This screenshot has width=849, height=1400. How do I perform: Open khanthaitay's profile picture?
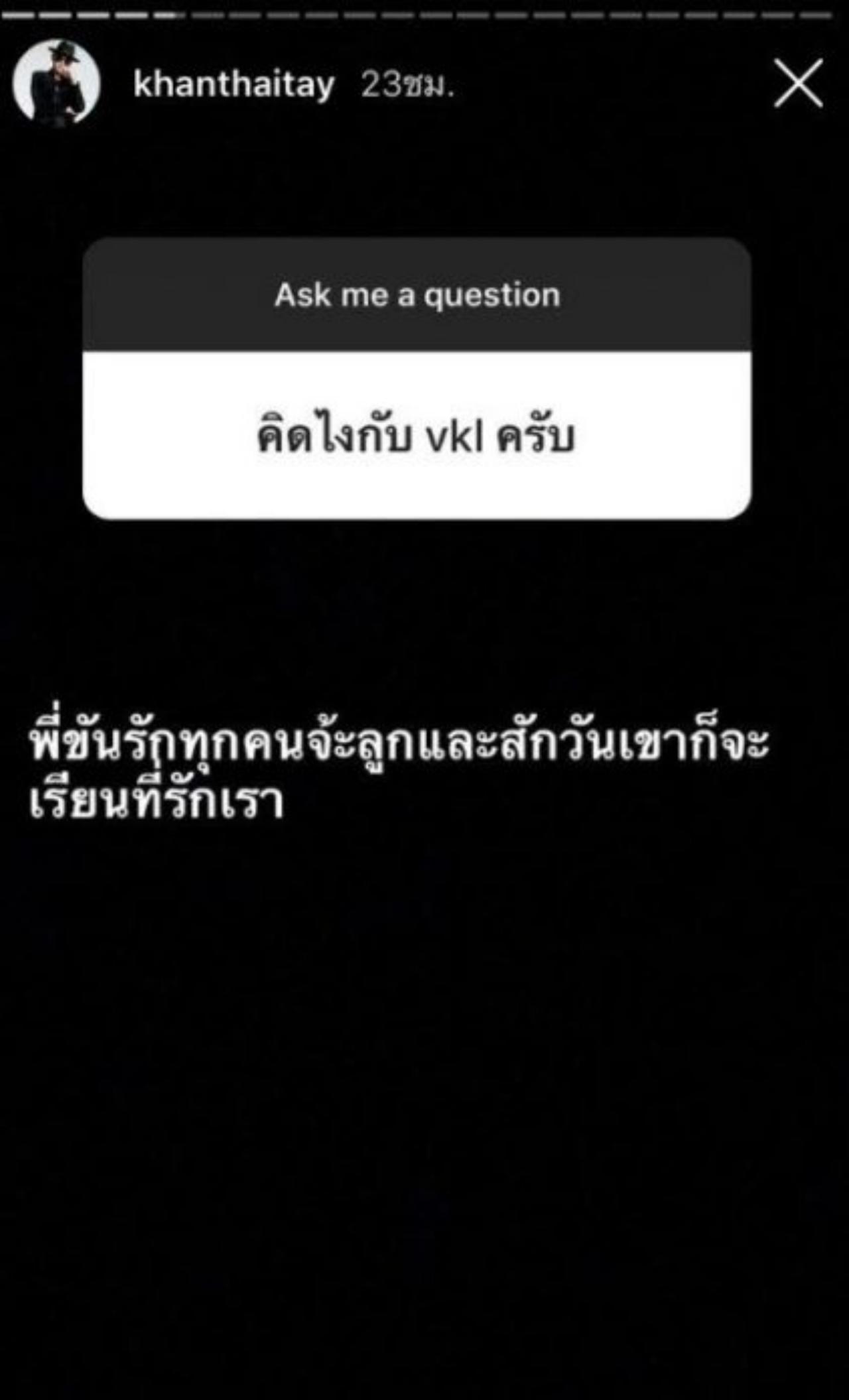[56, 84]
